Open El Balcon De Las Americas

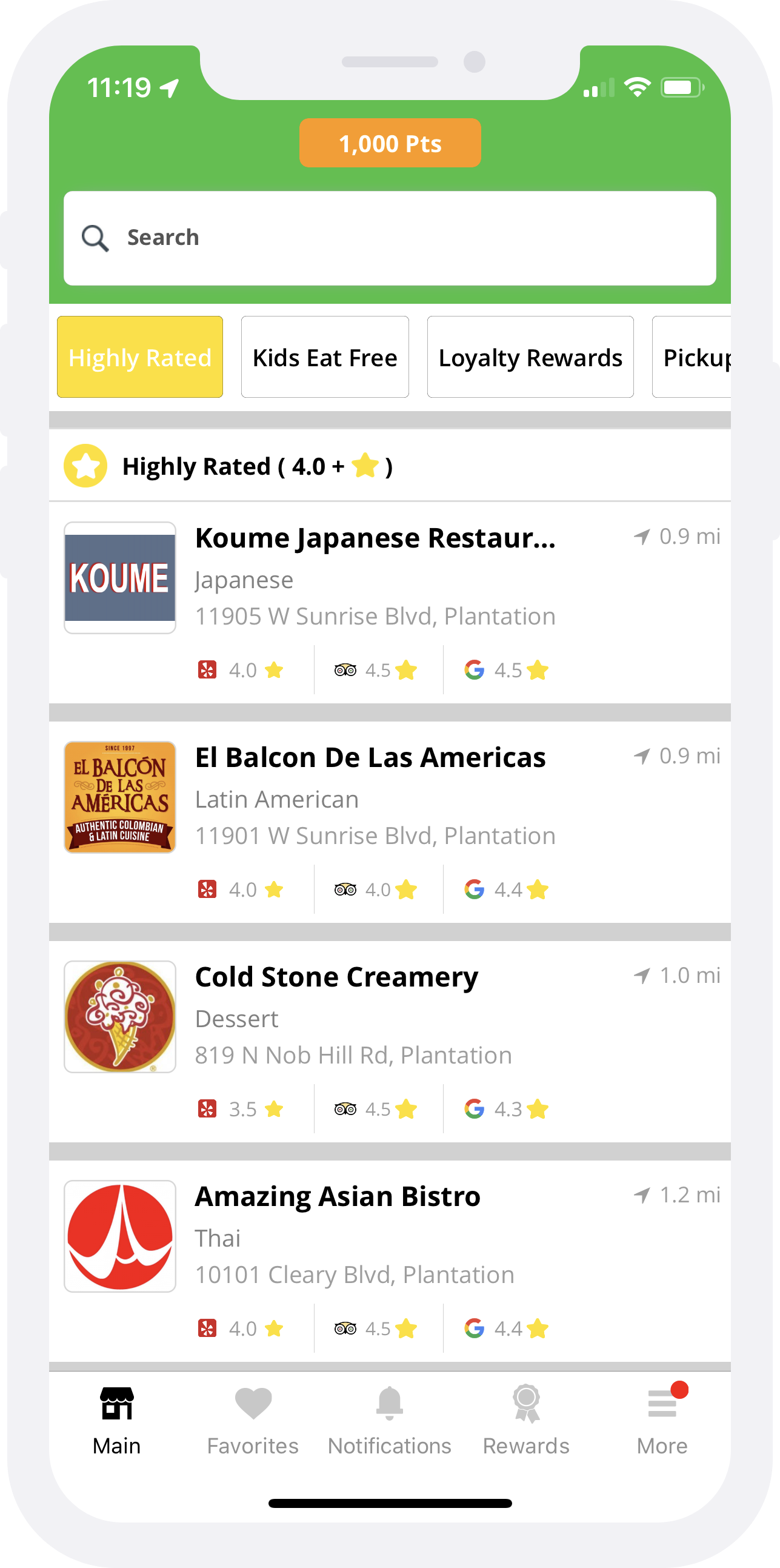(x=390, y=823)
